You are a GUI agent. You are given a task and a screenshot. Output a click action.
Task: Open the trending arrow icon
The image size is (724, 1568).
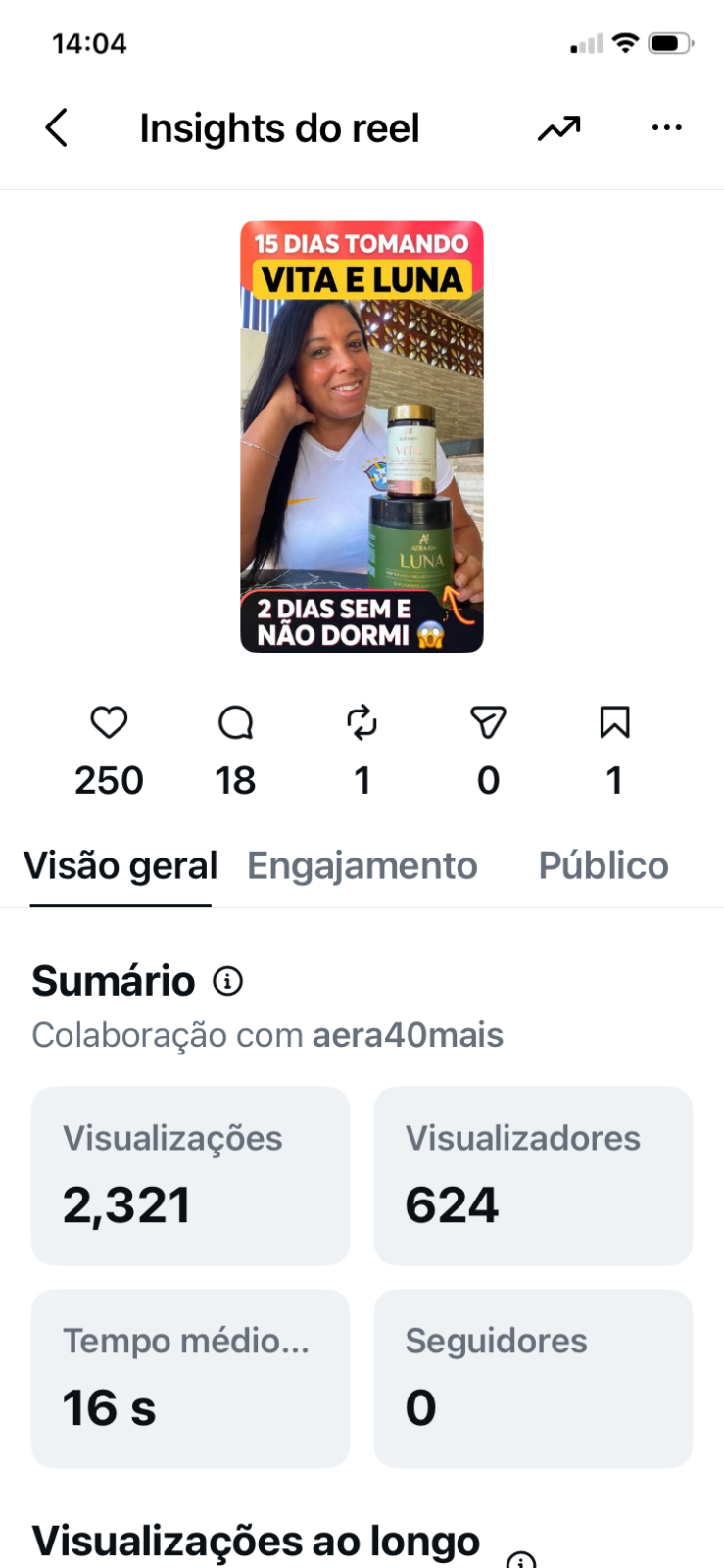click(x=558, y=128)
